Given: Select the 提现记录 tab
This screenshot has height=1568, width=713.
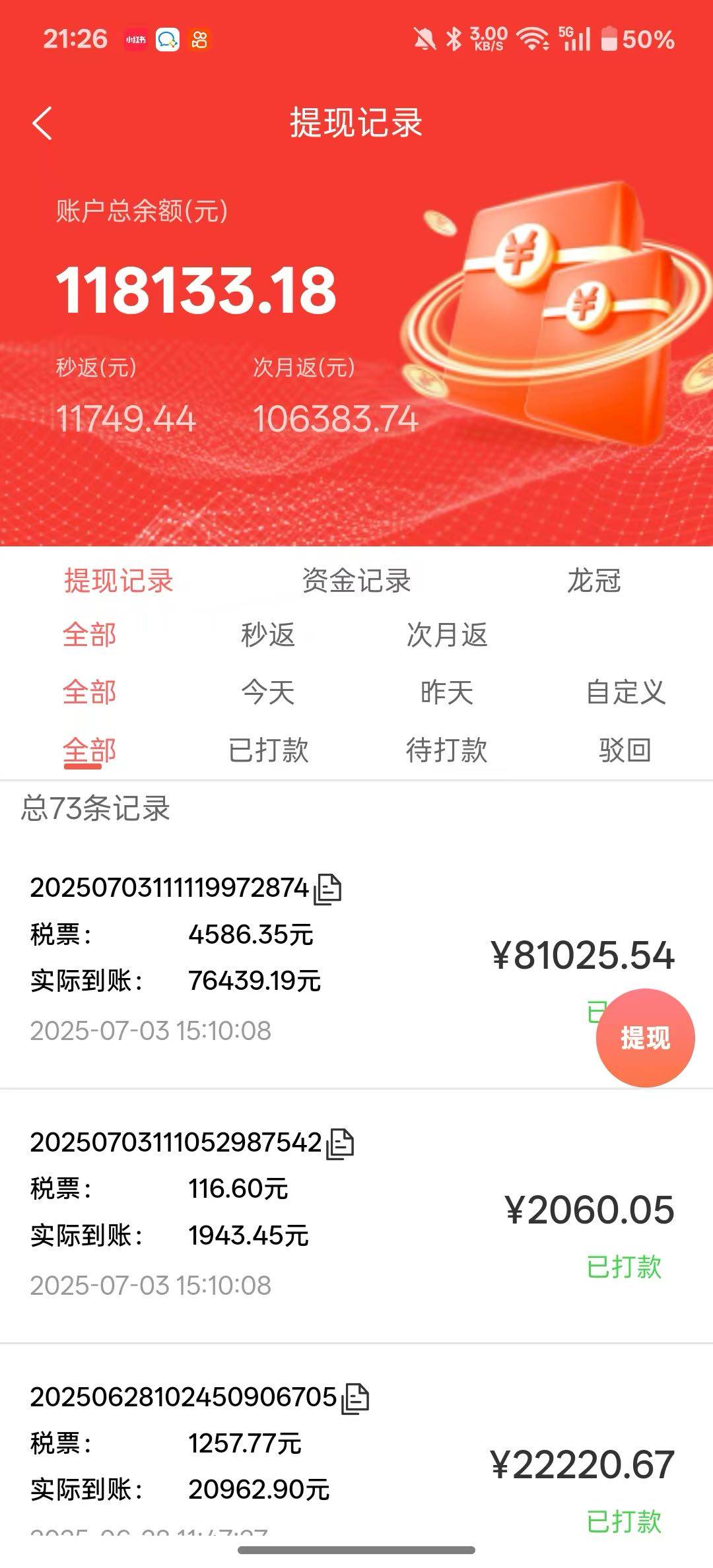Looking at the screenshot, I should 119,581.
